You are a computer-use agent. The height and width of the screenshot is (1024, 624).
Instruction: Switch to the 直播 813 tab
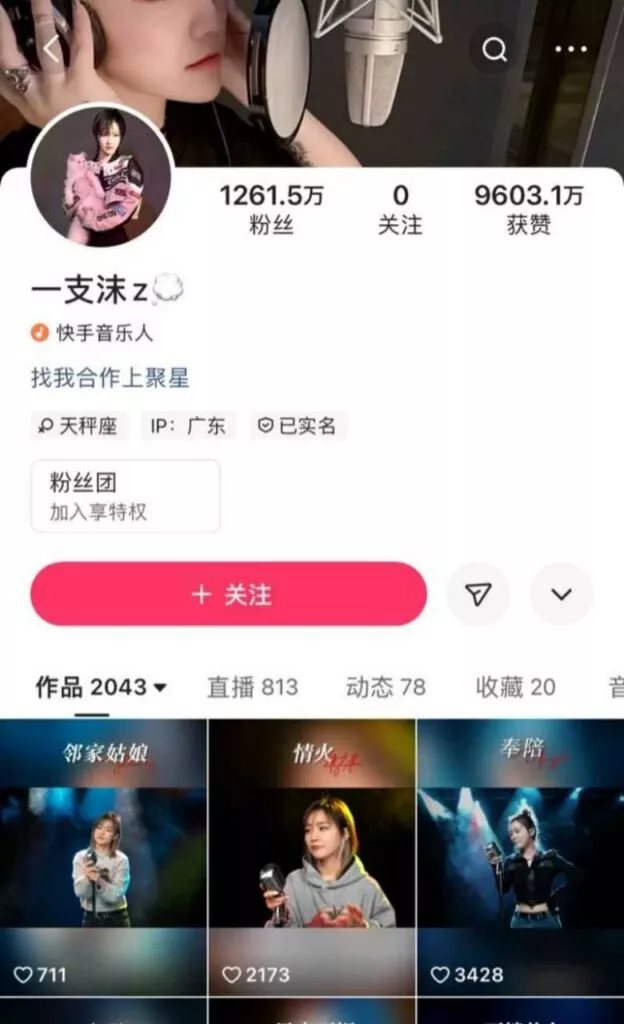pyautogui.click(x=252, y=687)
